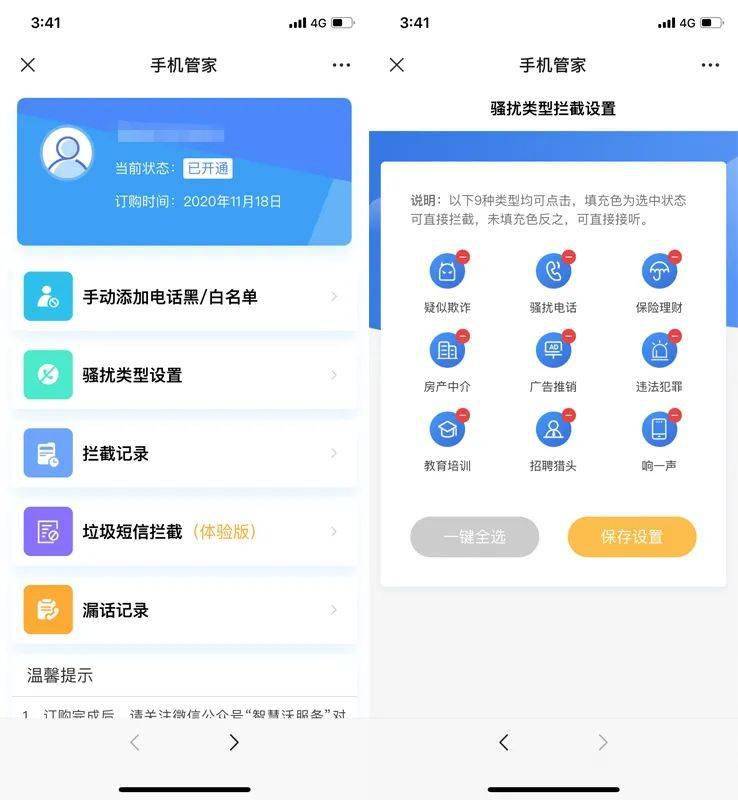Tap the 保险理财 category icon
This screenshot has width=738, height=800.
pos(660,267)
